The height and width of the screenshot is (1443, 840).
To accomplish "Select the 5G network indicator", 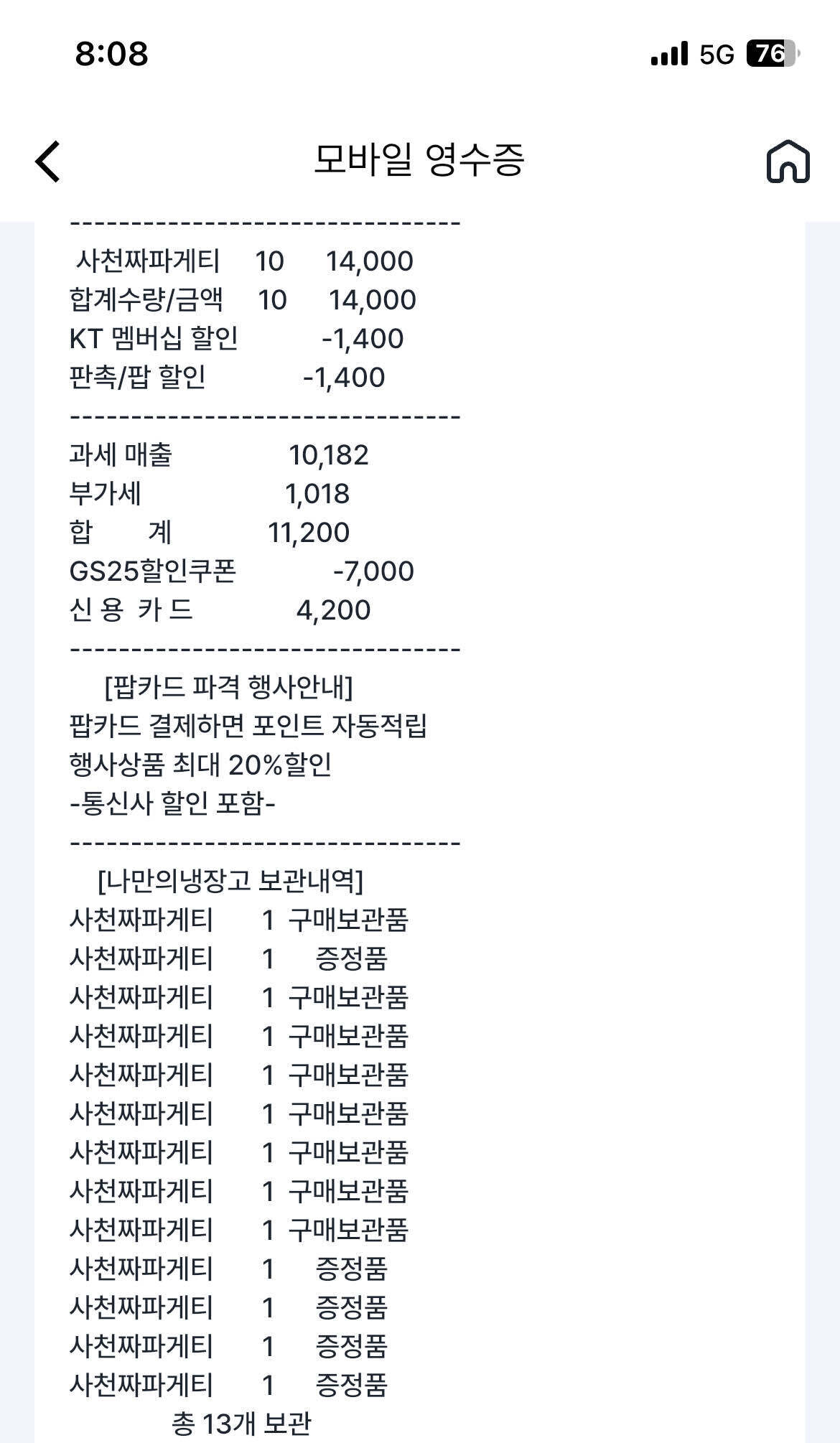I will point(714,53).
